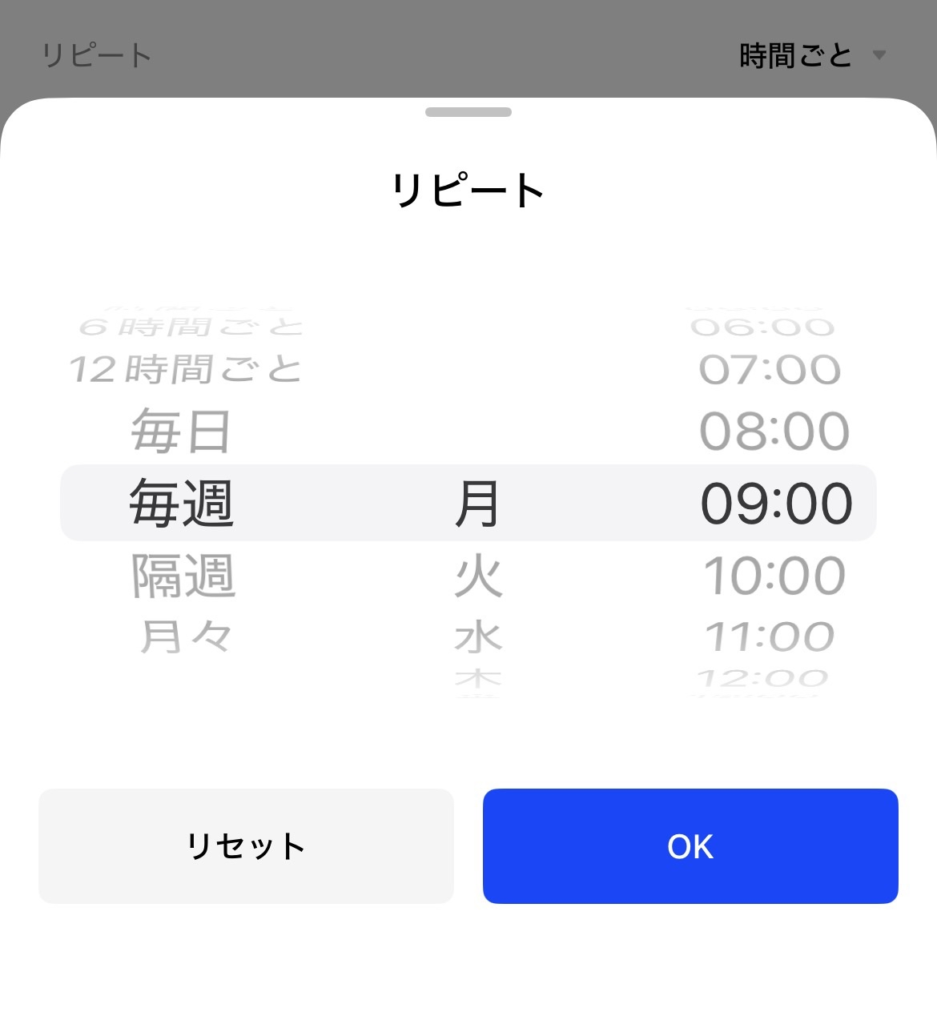This screenshot has height=1024, width=937.
Task: Choose 火 as the weekday
Action: click(x=478, y=577)
